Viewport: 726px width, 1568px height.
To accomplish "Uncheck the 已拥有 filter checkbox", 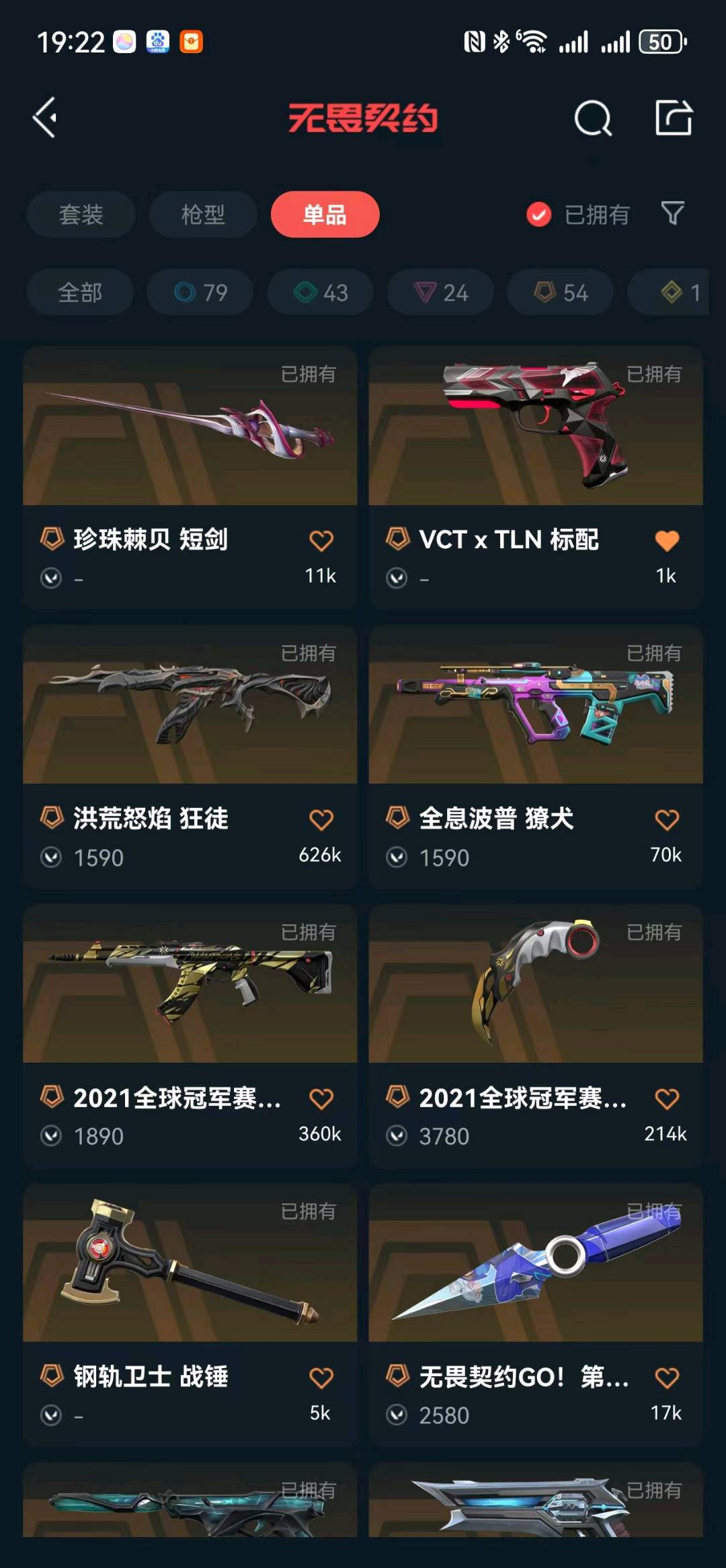I will point(538,215).
